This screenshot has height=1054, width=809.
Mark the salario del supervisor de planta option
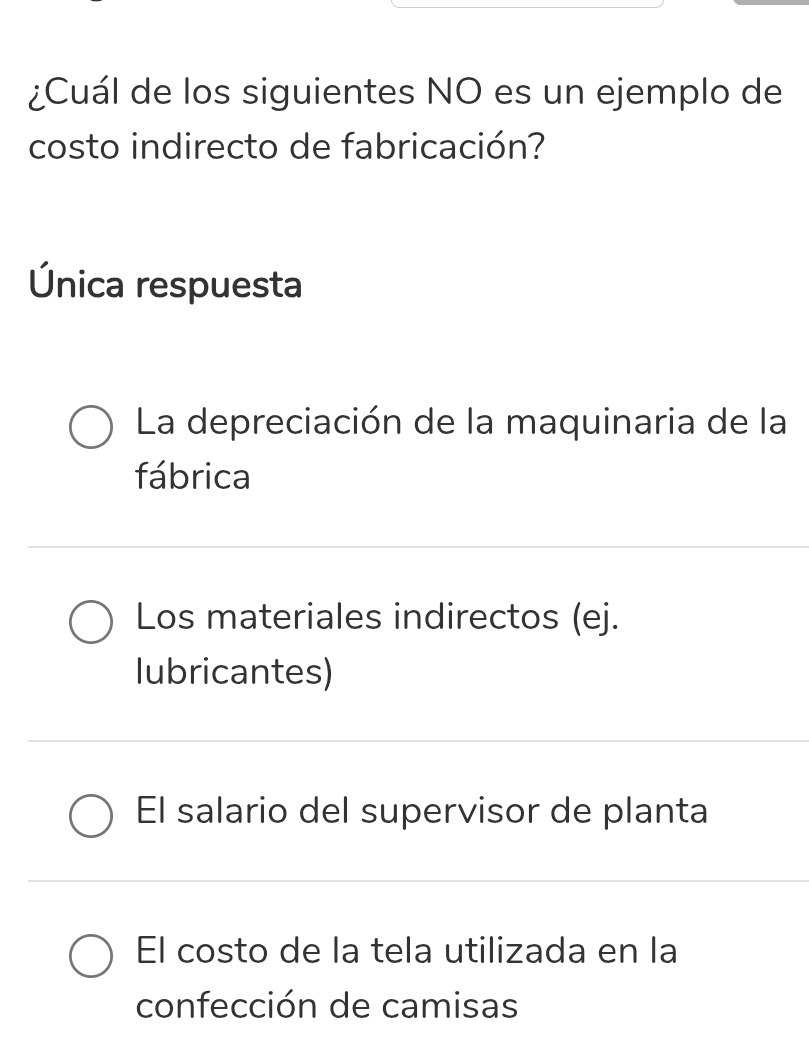coord(90,817)
